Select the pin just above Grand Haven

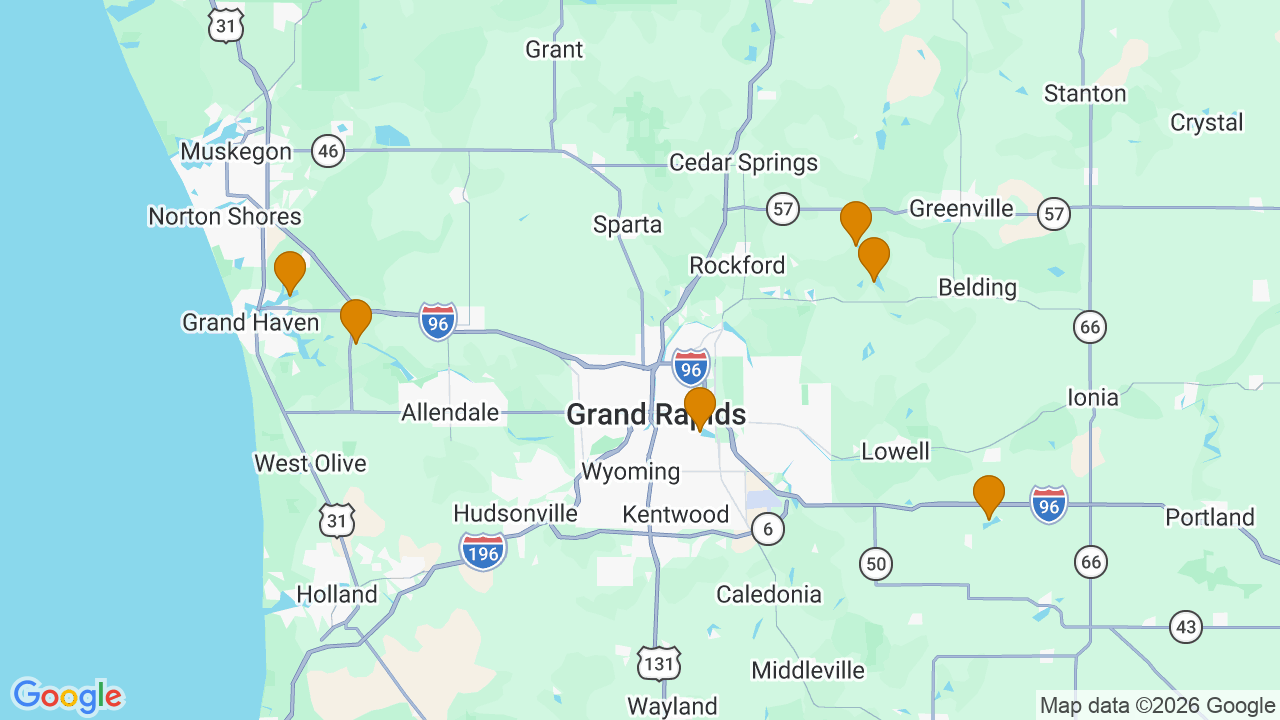[290, 271]
